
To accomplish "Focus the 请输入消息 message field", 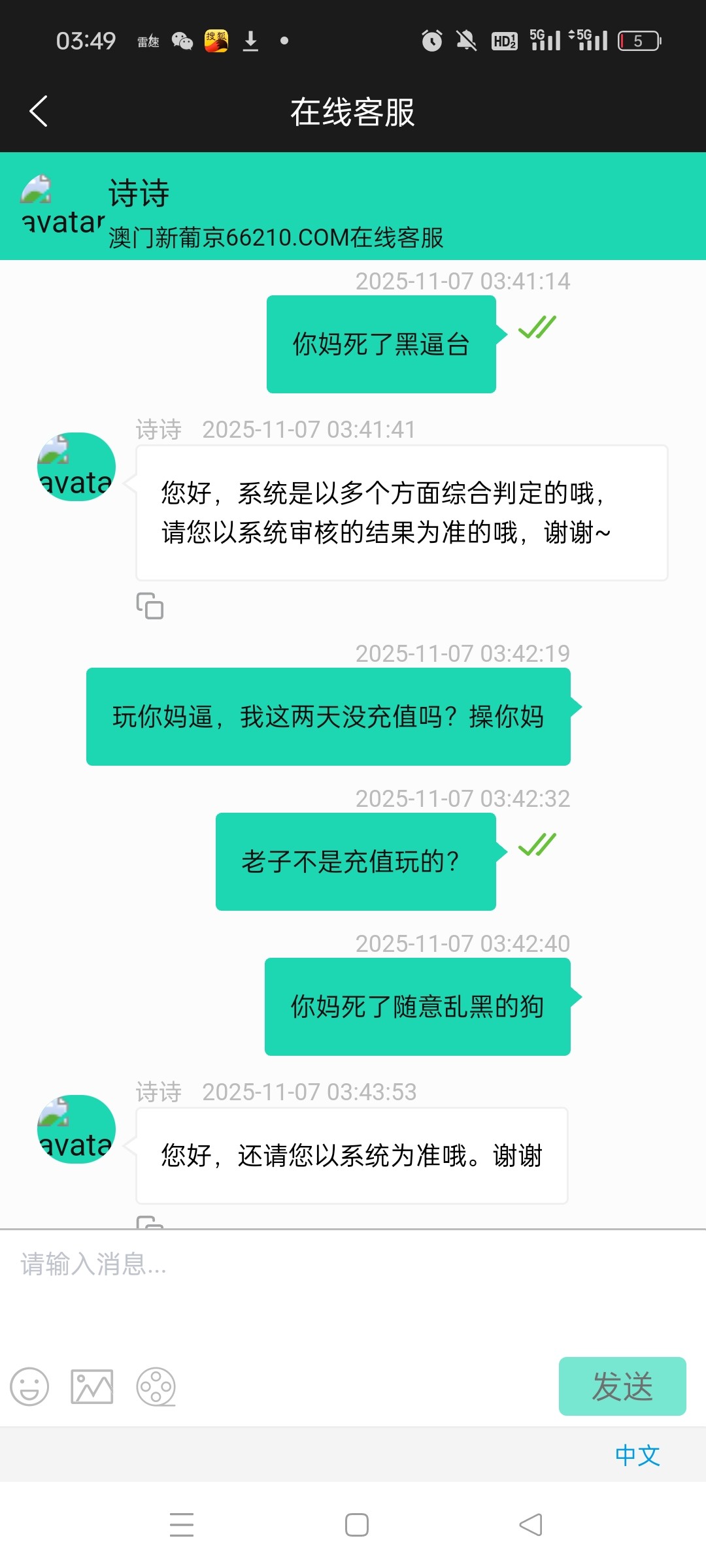I will click(x=353, y=1281).
